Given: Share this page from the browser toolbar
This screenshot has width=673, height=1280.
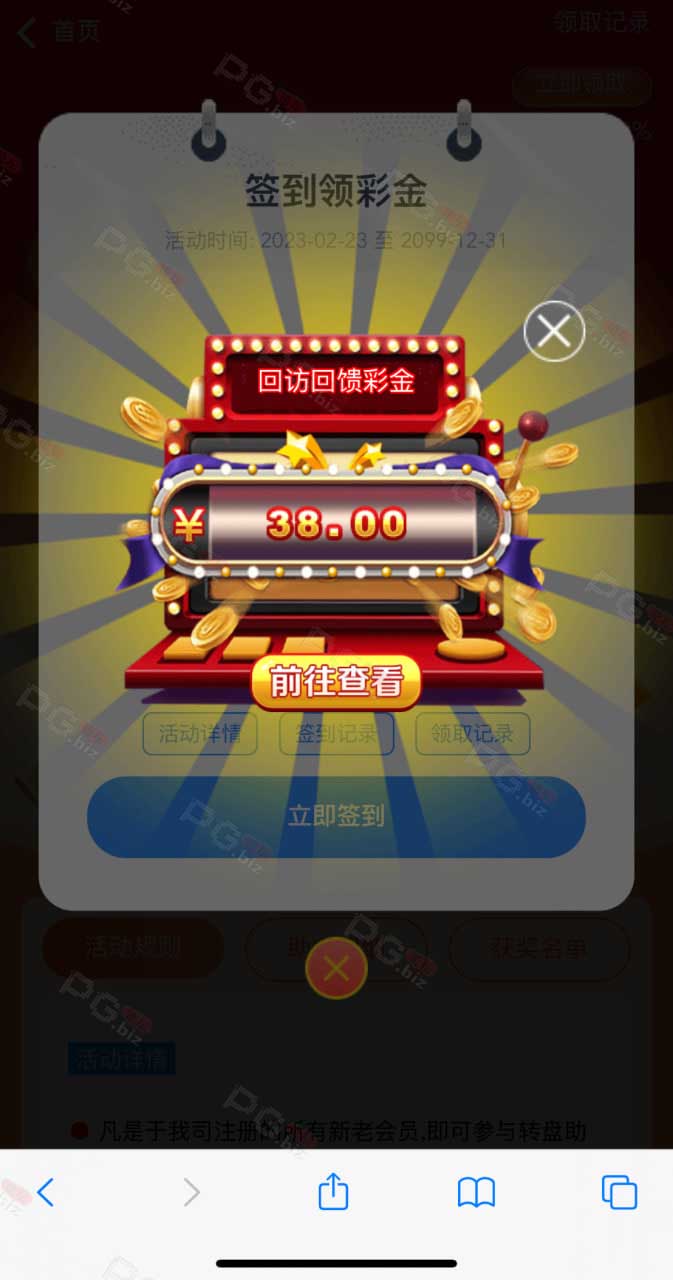Looking at the screenshot, I should coord(333,1191).
